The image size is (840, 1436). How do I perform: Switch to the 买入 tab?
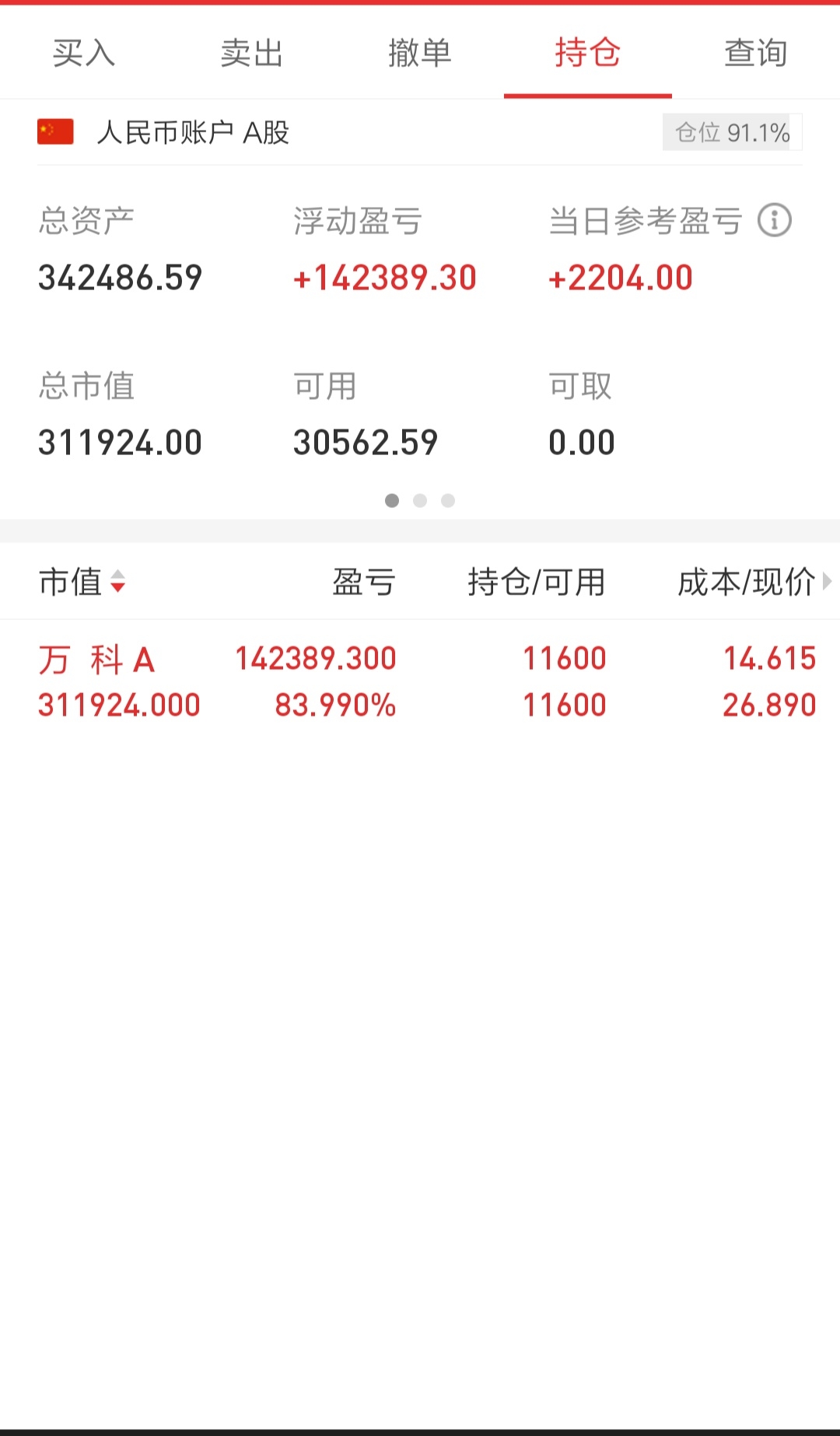84,53
